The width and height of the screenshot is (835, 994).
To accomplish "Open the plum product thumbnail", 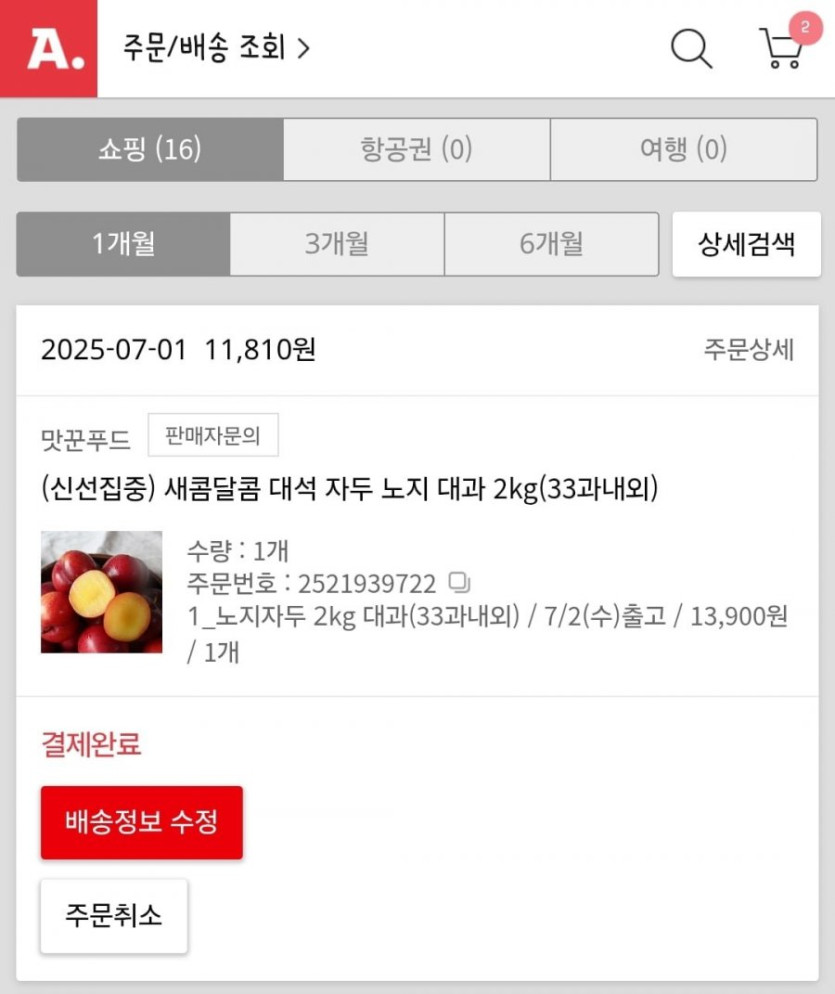I will (101, 592).
